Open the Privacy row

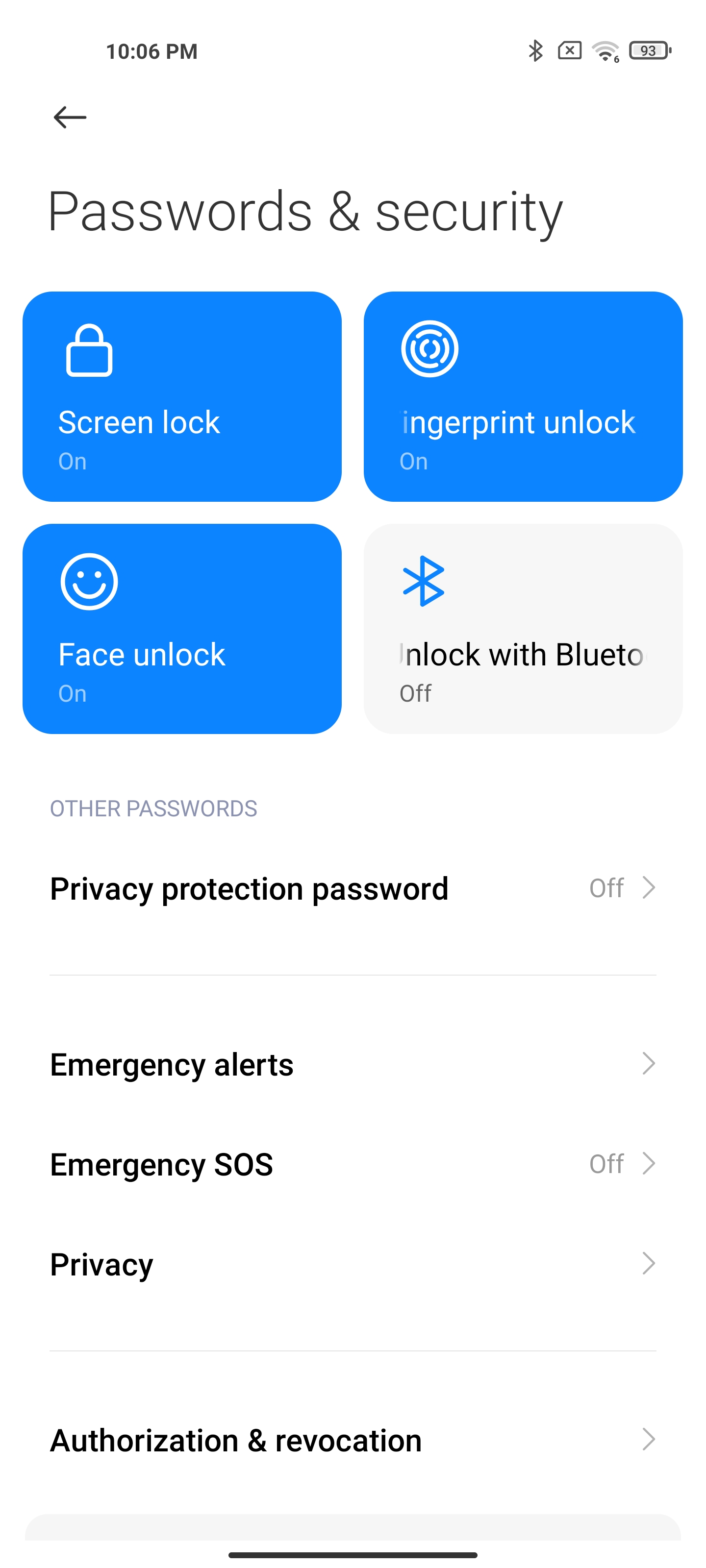(x=353, y=1264)
